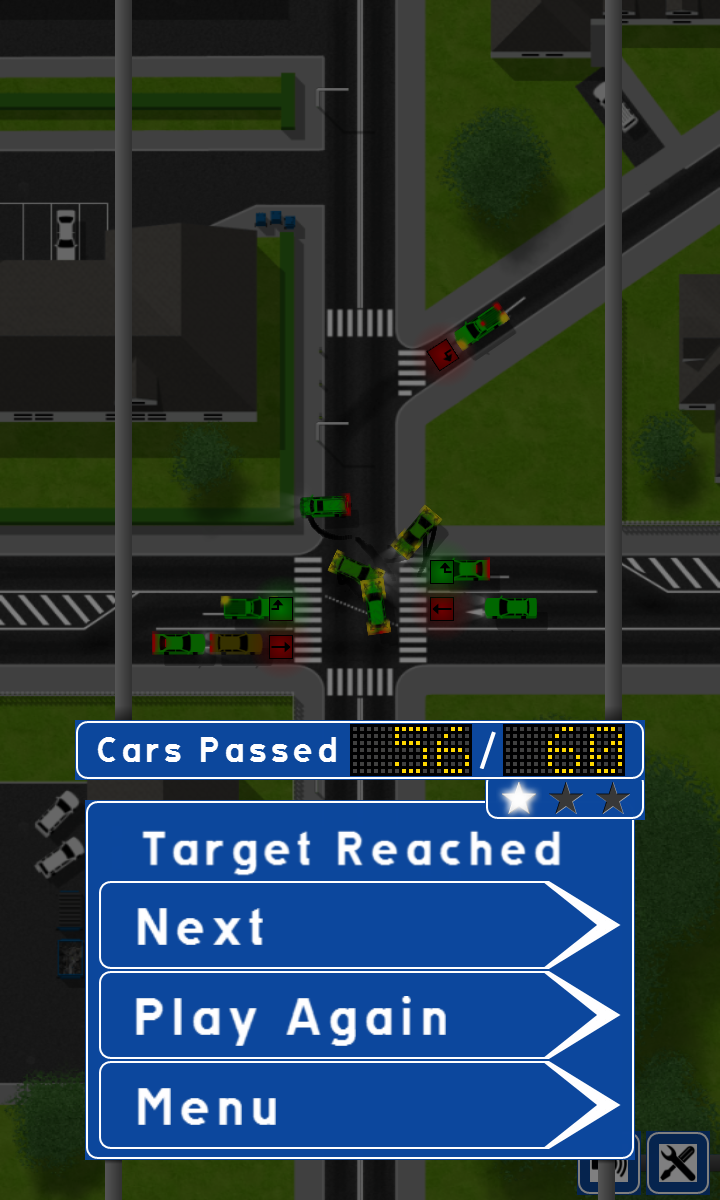The height and width of the screenshot is (1200, 720).
Task: Select Play Again to retry level
Action: (360, 1015)
